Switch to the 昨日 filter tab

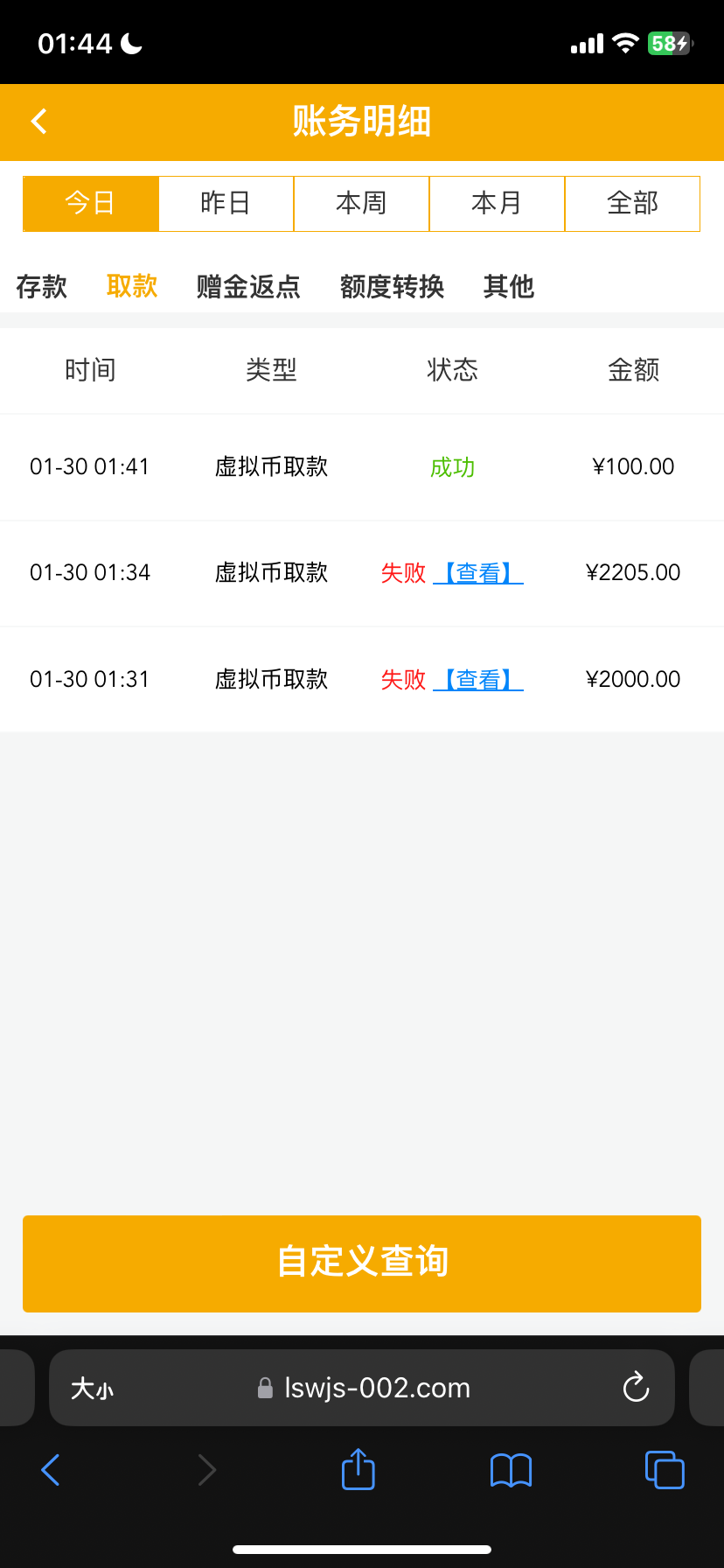point(226,203)
